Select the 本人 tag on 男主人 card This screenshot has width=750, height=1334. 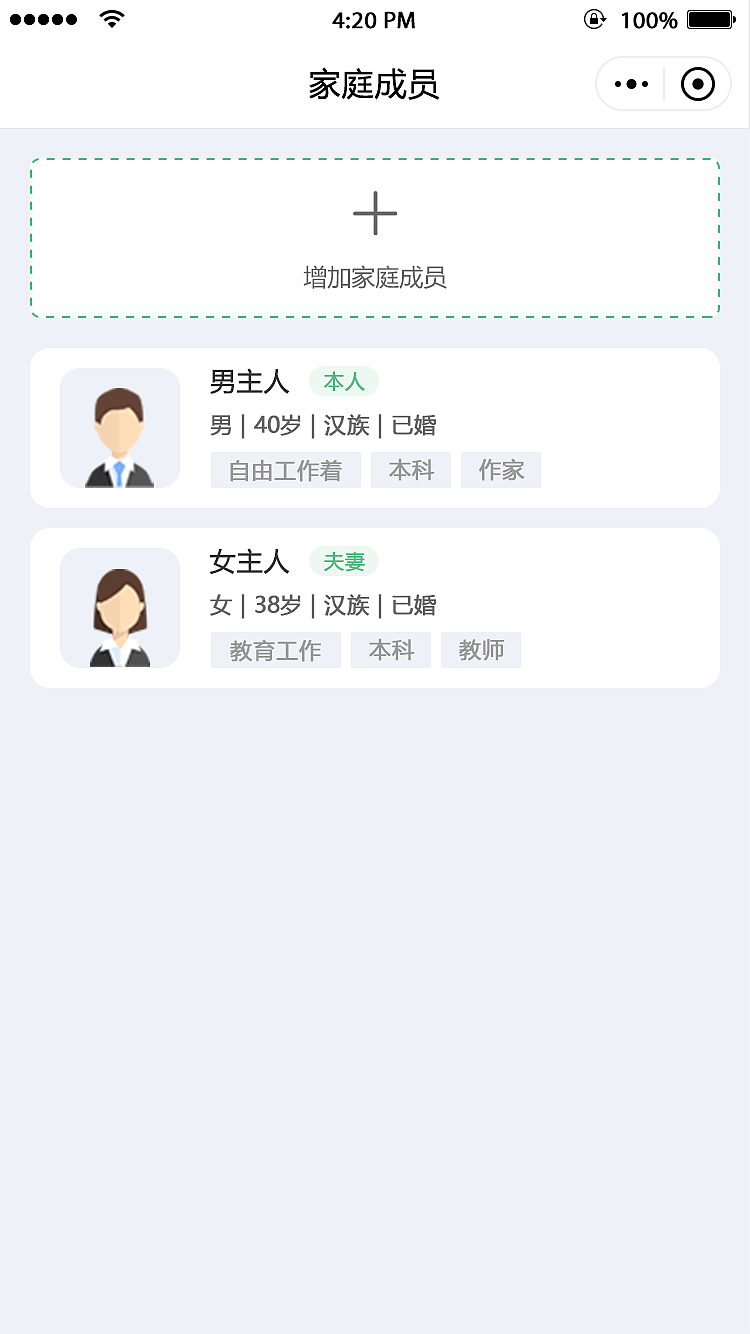click(343, 382)
